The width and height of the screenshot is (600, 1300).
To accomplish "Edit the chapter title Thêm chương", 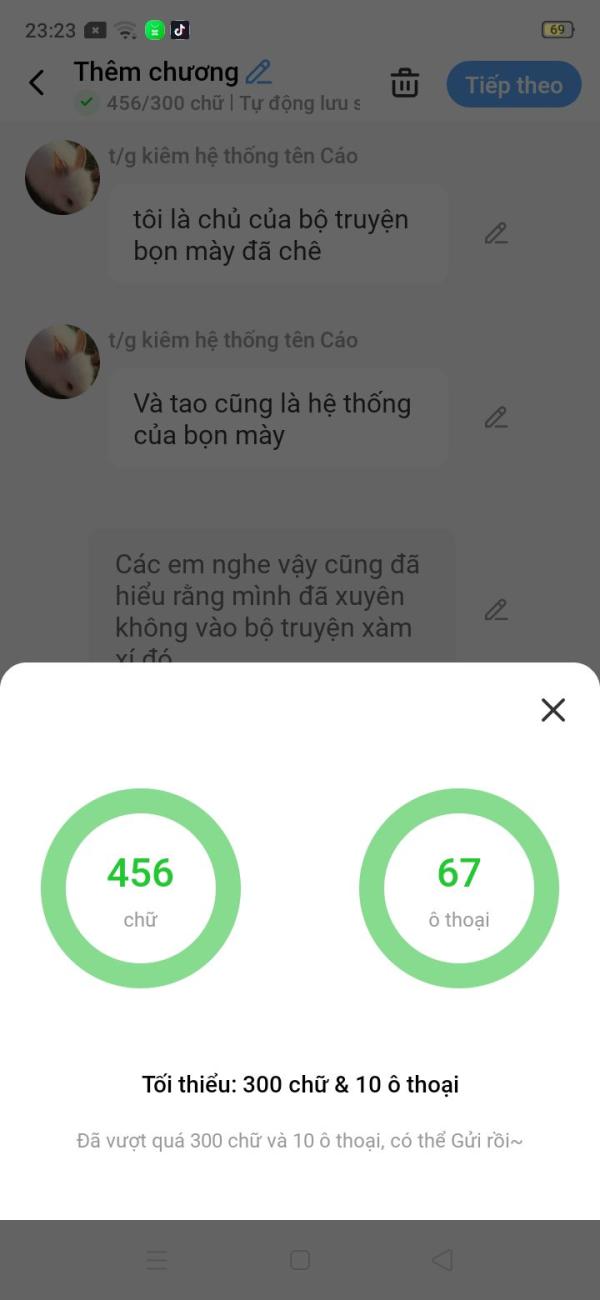I will (x=259, y=72).
